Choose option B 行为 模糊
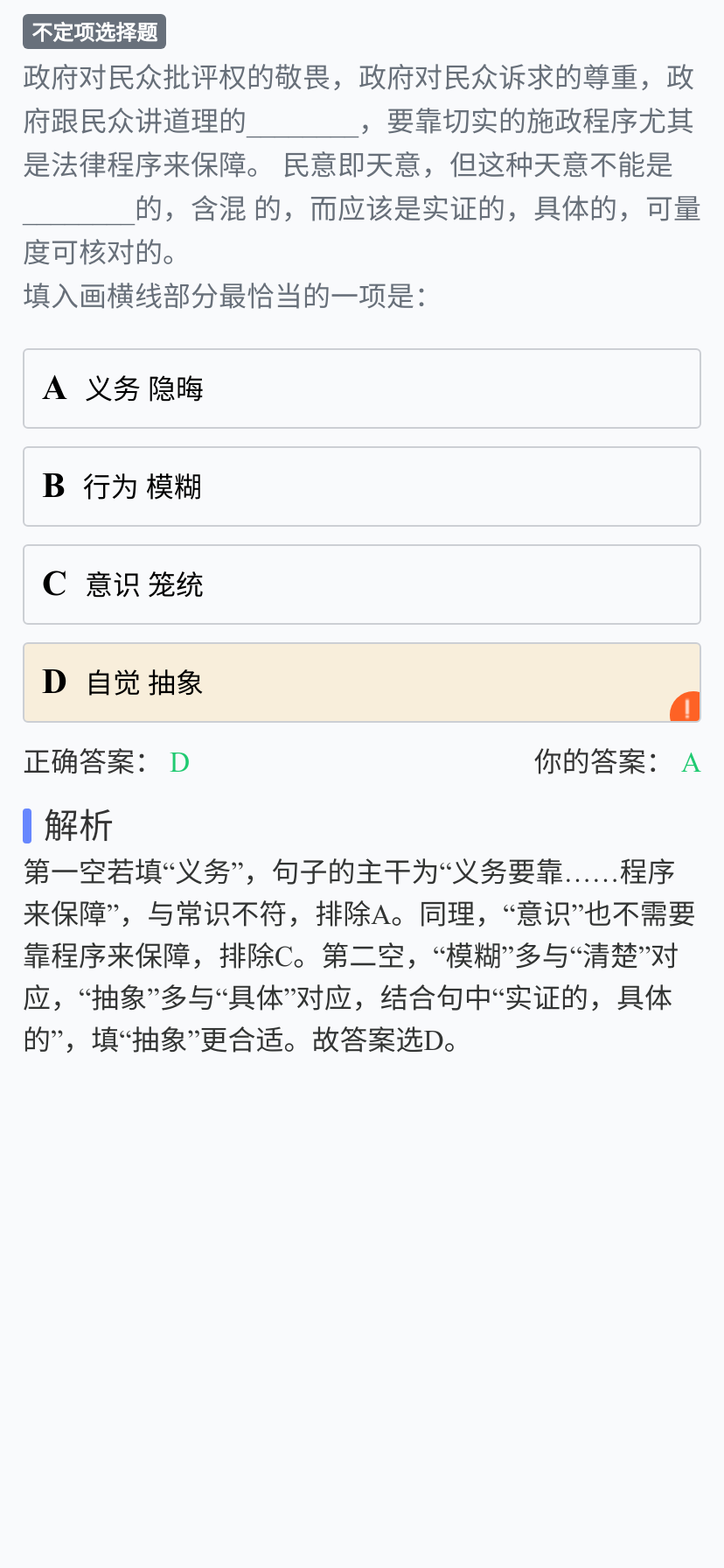Viewport: 724px width, 1568px height. point(362,486)
